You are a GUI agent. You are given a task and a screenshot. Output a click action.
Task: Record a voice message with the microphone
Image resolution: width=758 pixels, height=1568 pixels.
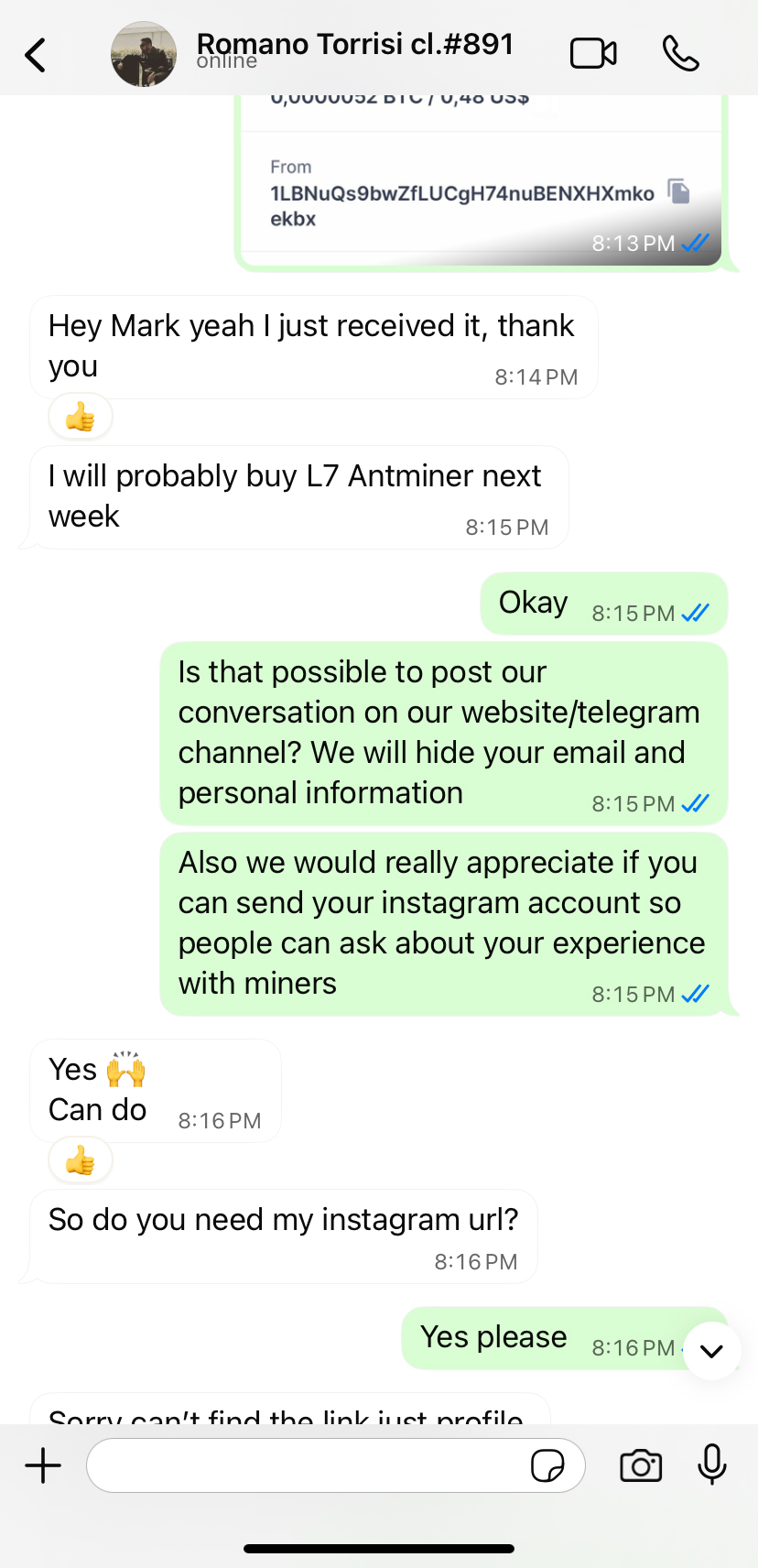coord(711,1465)
